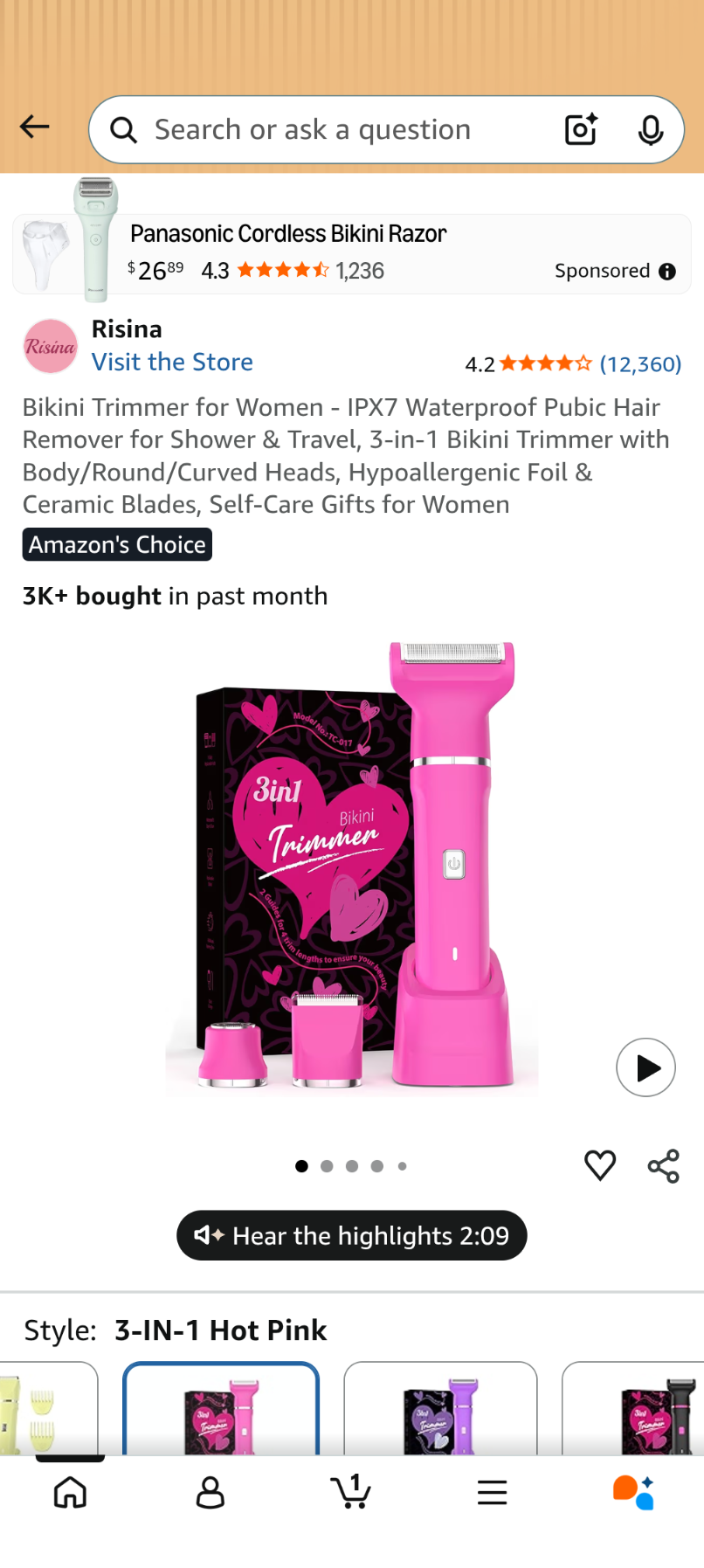
Task: Open the 12,360 customer ratings
Action: [x=639, y=364]
